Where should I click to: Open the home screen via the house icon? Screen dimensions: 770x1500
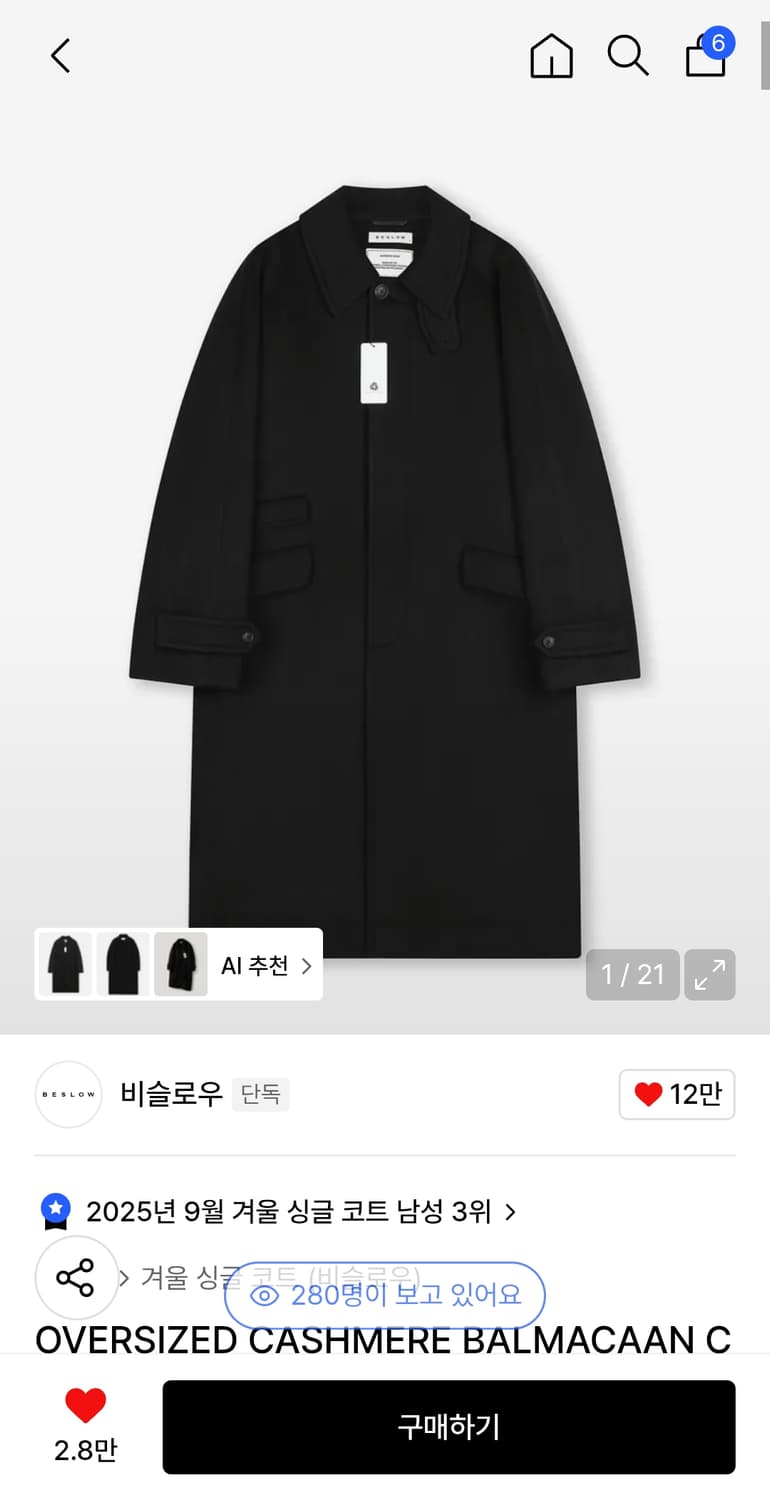pos(551,57)
